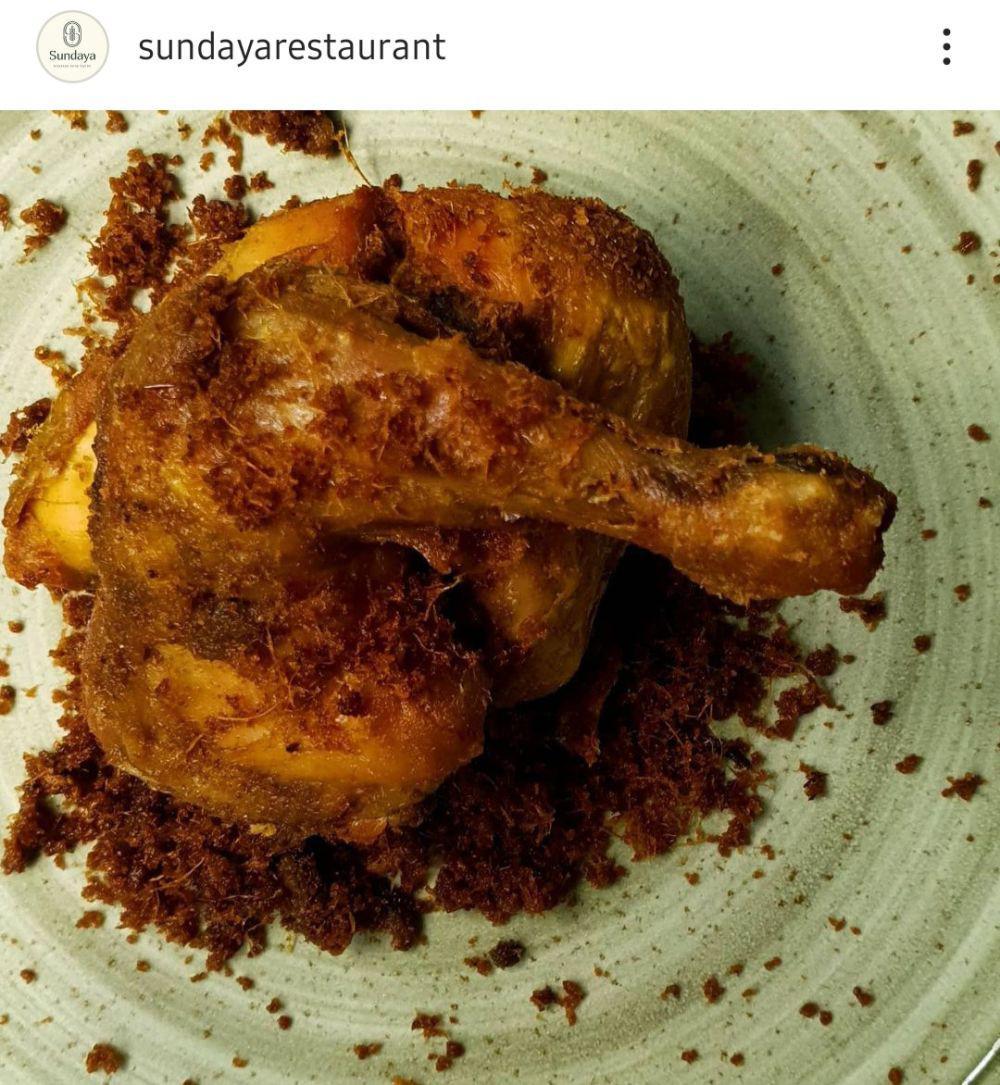The width and height of the screenshot is (1000, 1085).
Task: Tap the sundayarestaurant username link
Action: [x=291, y=47]
